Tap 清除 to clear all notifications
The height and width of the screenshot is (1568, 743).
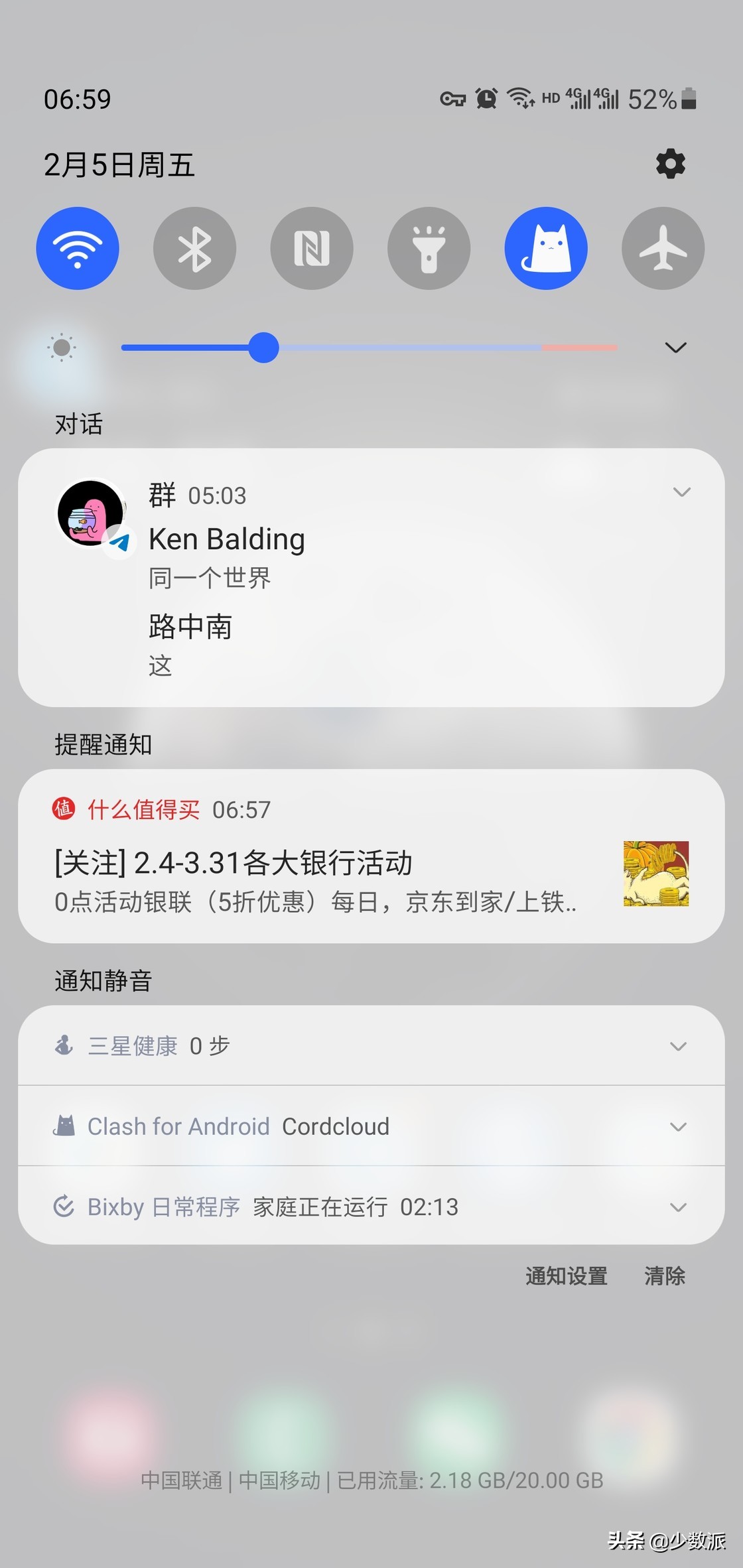pyautogui.click(x=665, y=1275)
